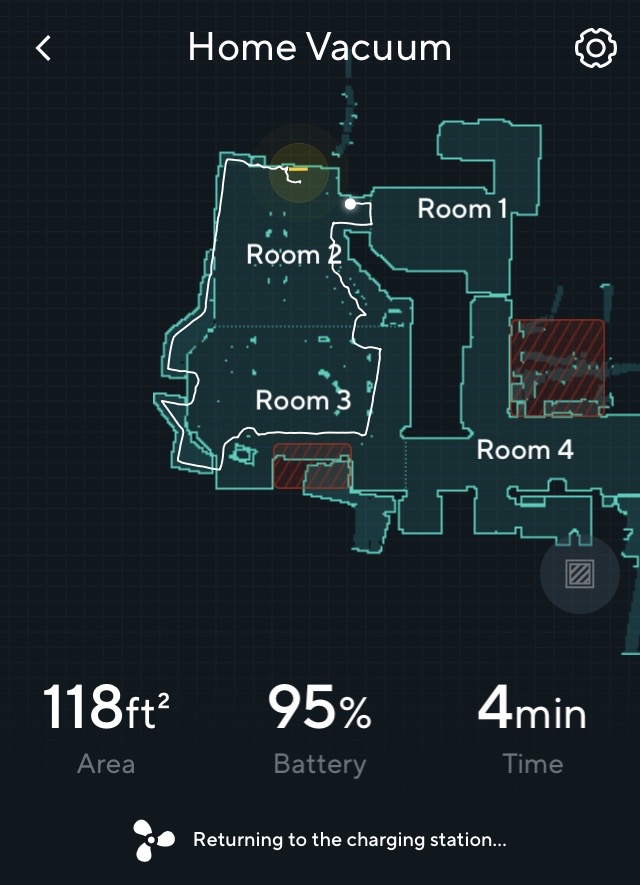Go back using the top-left arrow
The height and width of the screenshot is (885, 640).
43,48
